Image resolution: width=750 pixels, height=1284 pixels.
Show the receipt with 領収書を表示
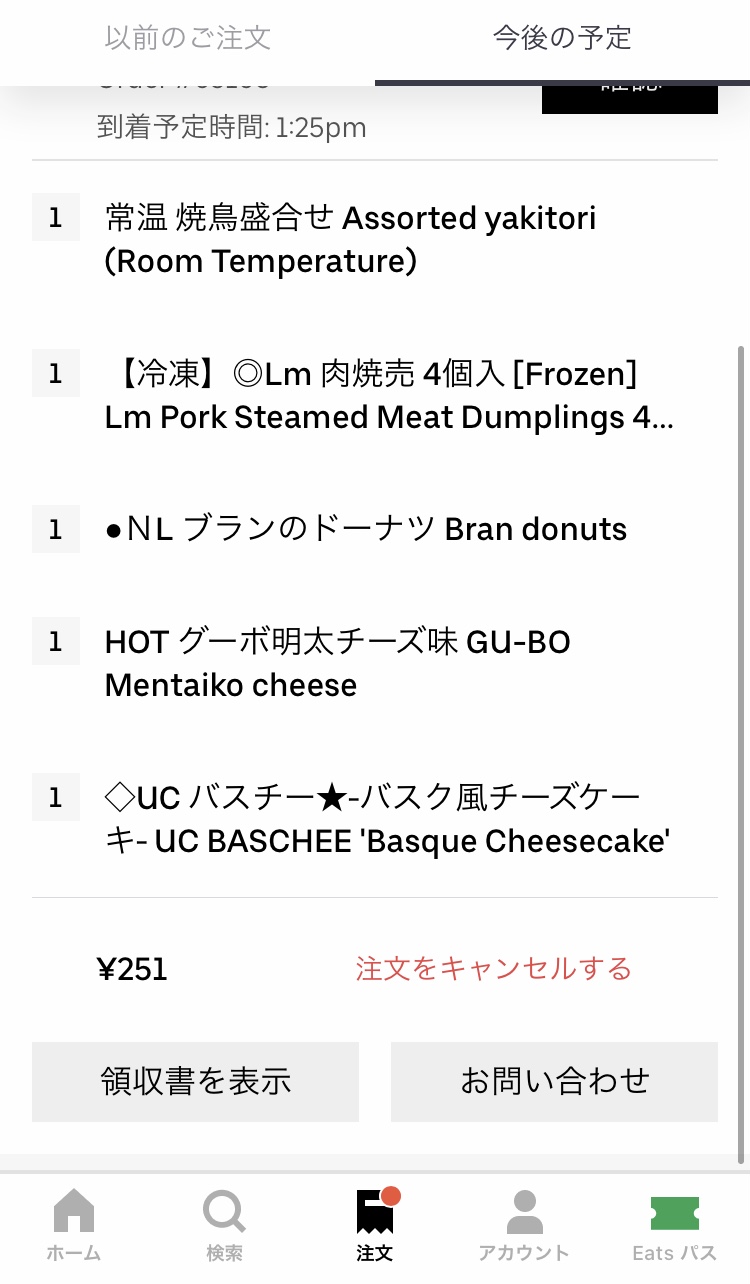pos(195,1081)
